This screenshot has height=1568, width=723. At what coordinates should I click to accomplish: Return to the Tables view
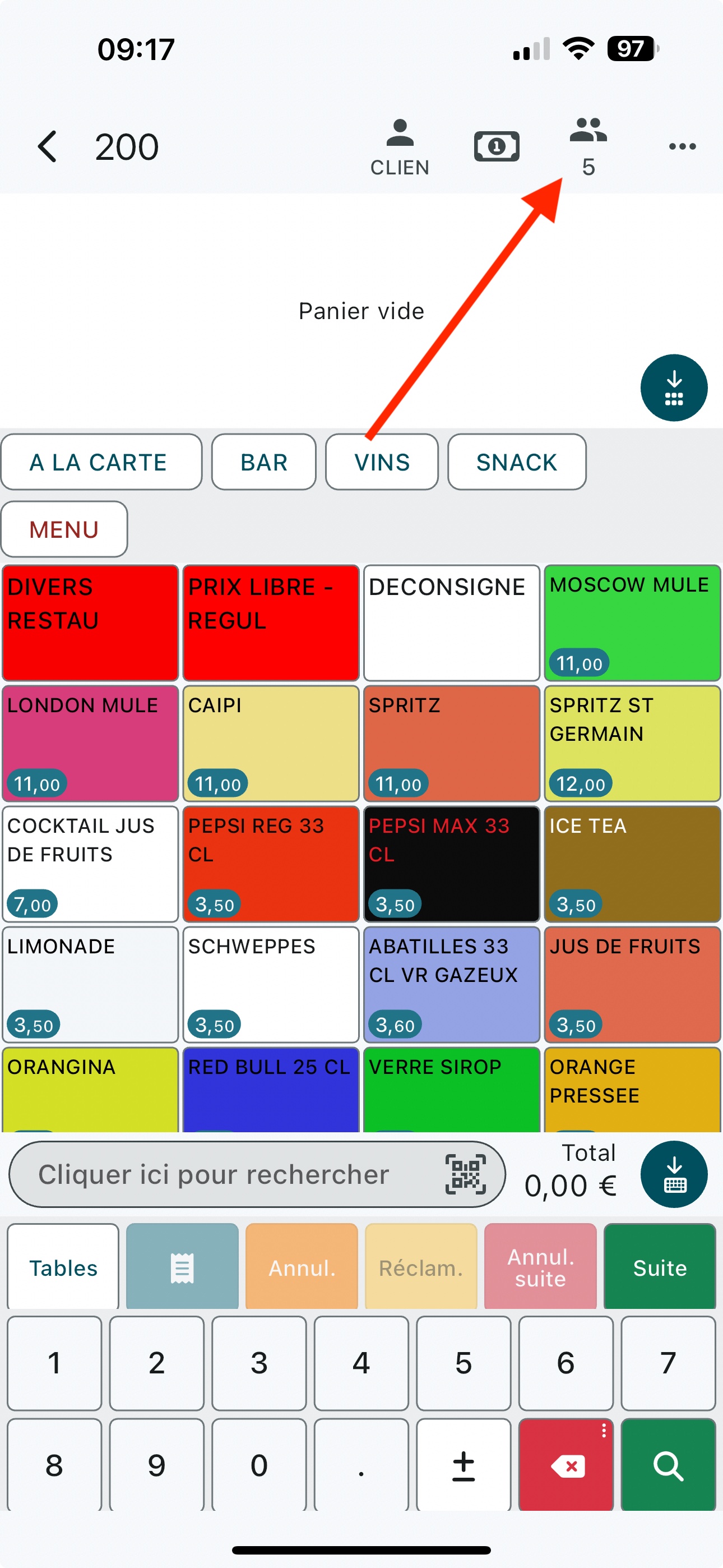[63, 1267]
